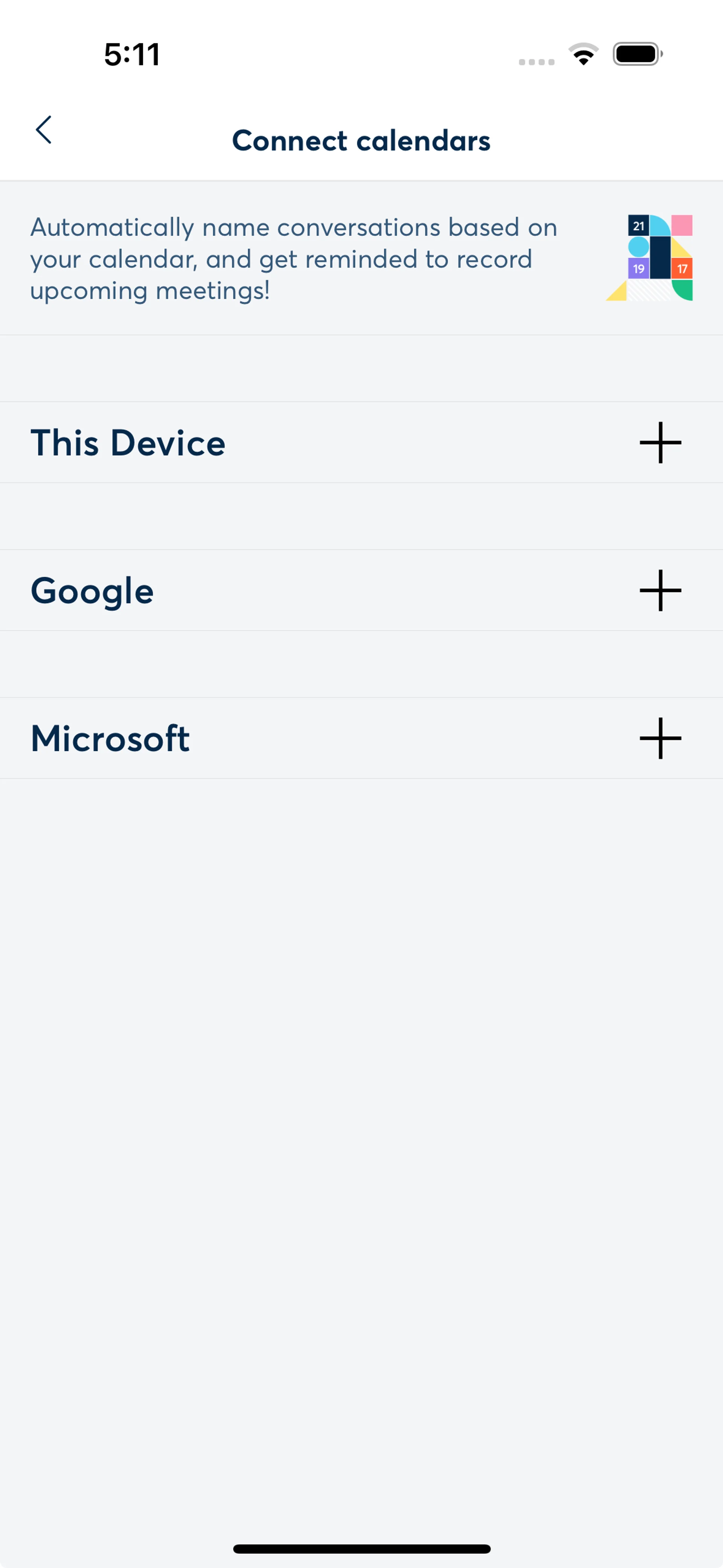Add This Device calendar

pos(660,443)
